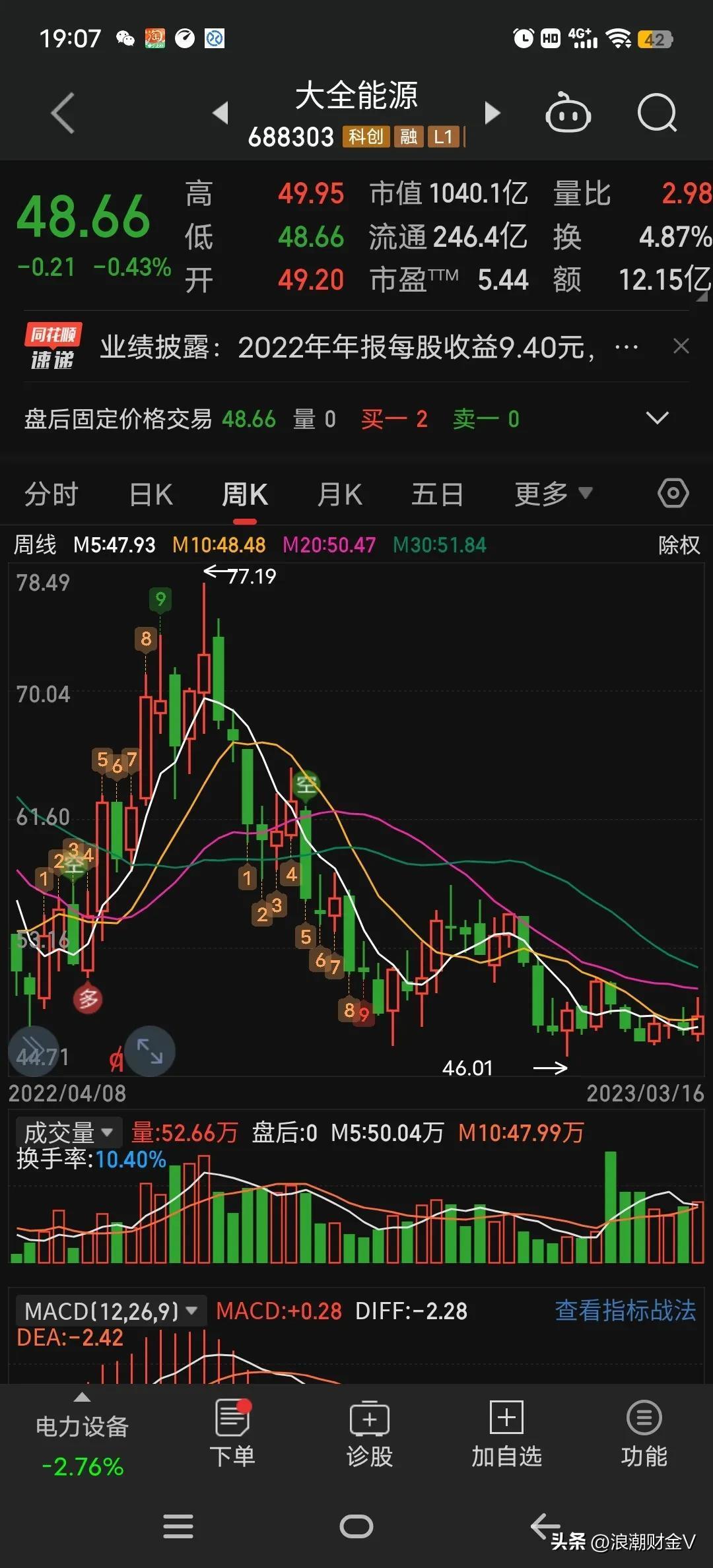713x1568 pixels.
Task: Change the 除权 adjustment mode
Action: click(x=679, y=545)
